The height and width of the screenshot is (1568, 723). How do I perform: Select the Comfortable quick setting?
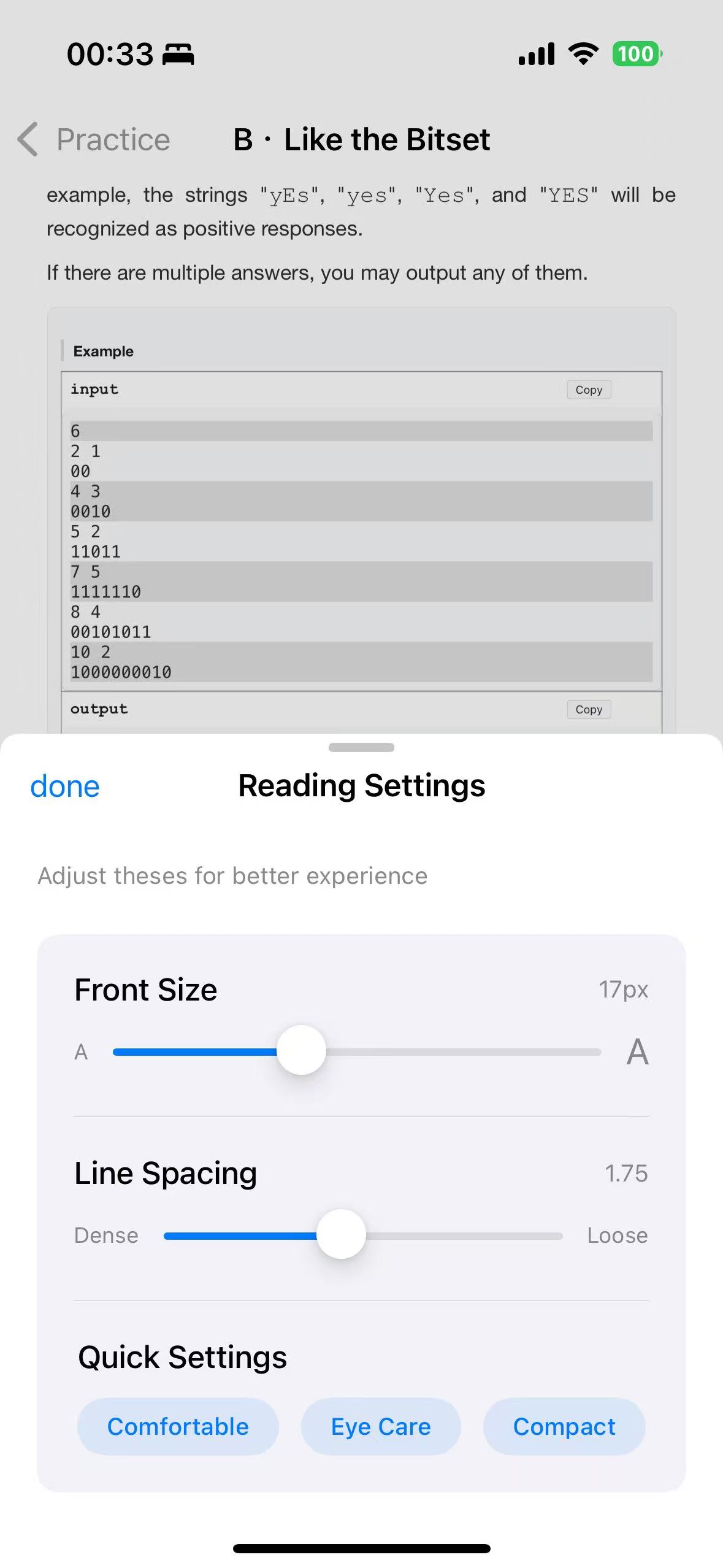[x=177, y=1426]
